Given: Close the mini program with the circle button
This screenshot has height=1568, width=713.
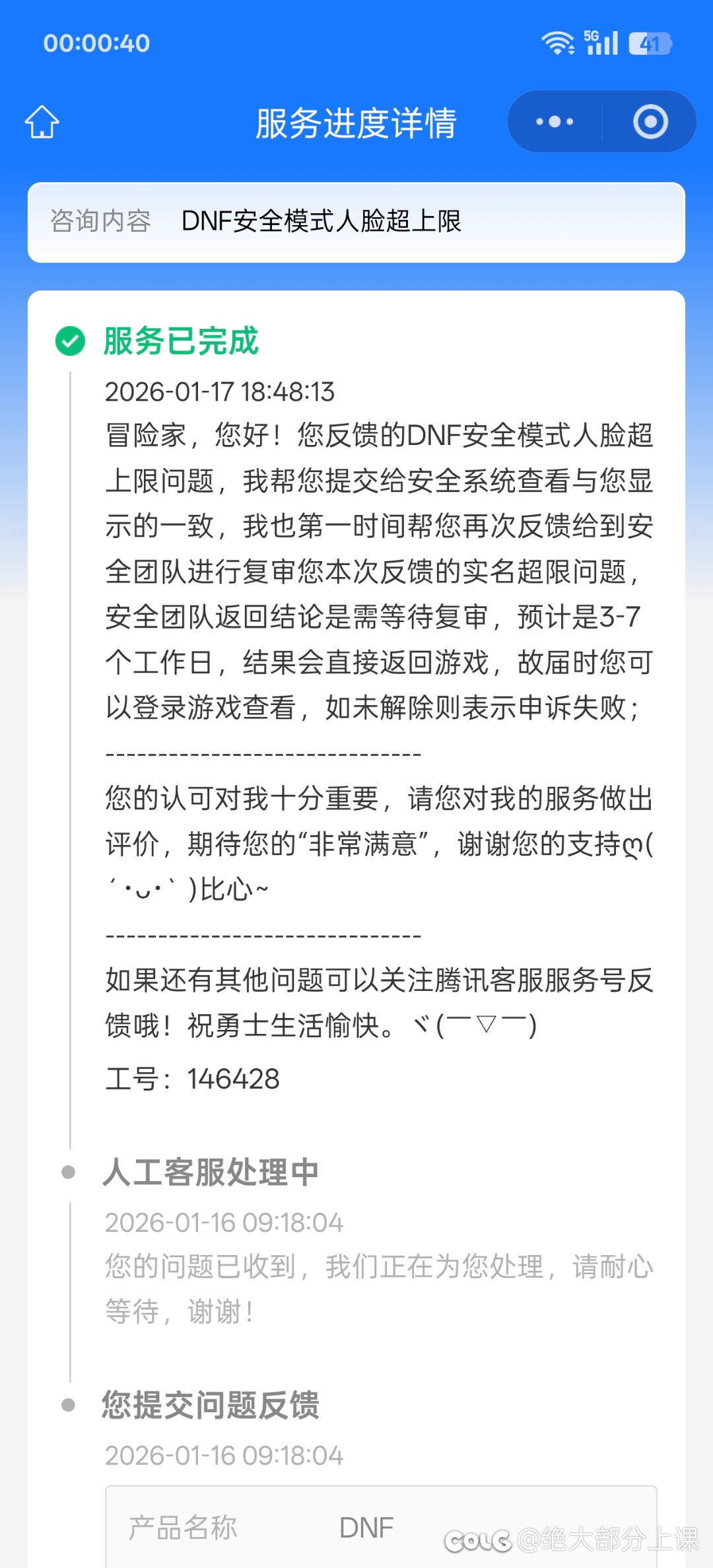Looking at the screenshot, I should [650, 122].
